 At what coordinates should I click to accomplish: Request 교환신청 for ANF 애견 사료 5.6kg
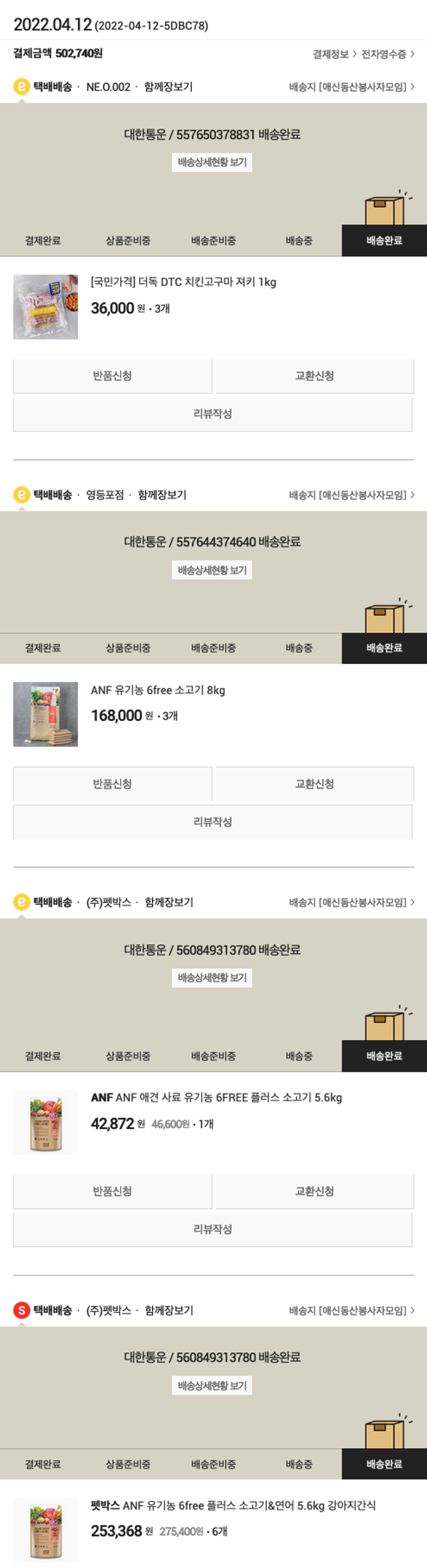coord(314,1191)
